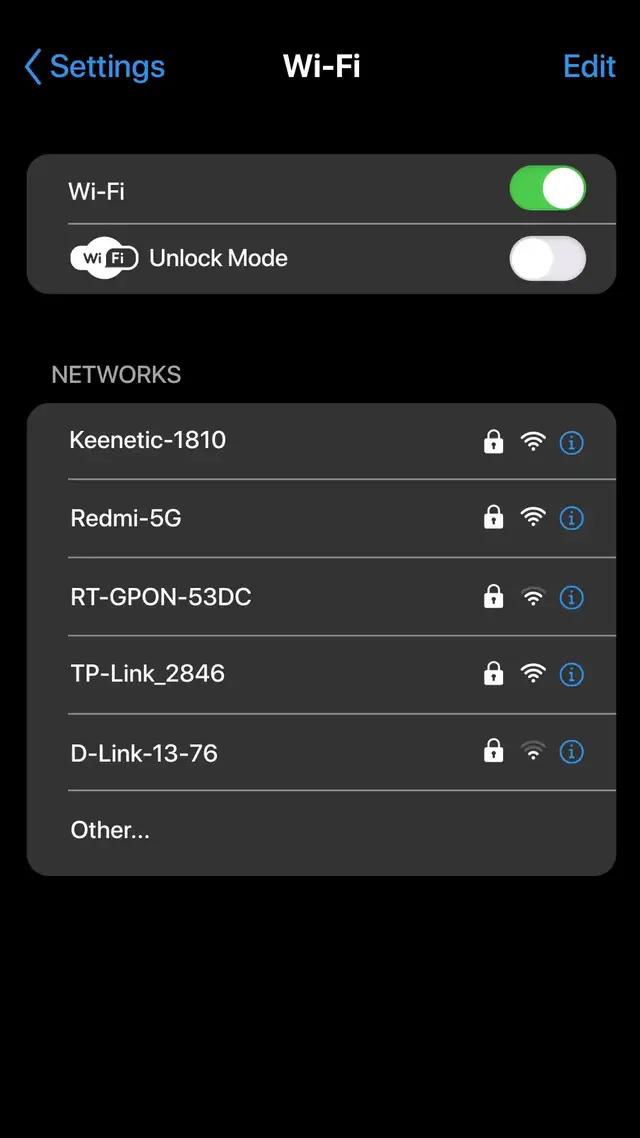Enable the Unlock Mode switch

point(547,259)
